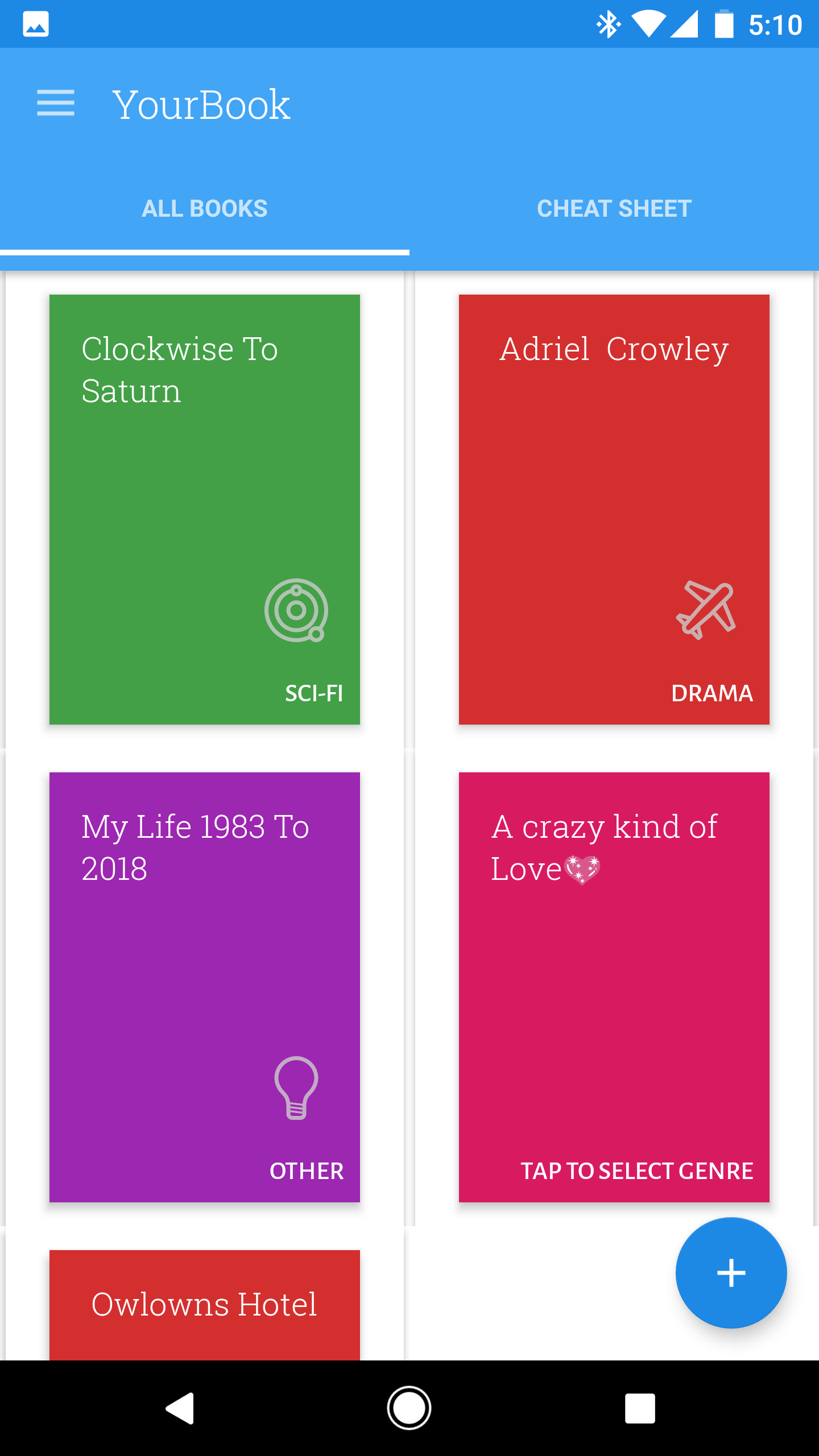Select the Sci-Fi solar system genre icon
819x1456 pixels.
click(295, 611)
